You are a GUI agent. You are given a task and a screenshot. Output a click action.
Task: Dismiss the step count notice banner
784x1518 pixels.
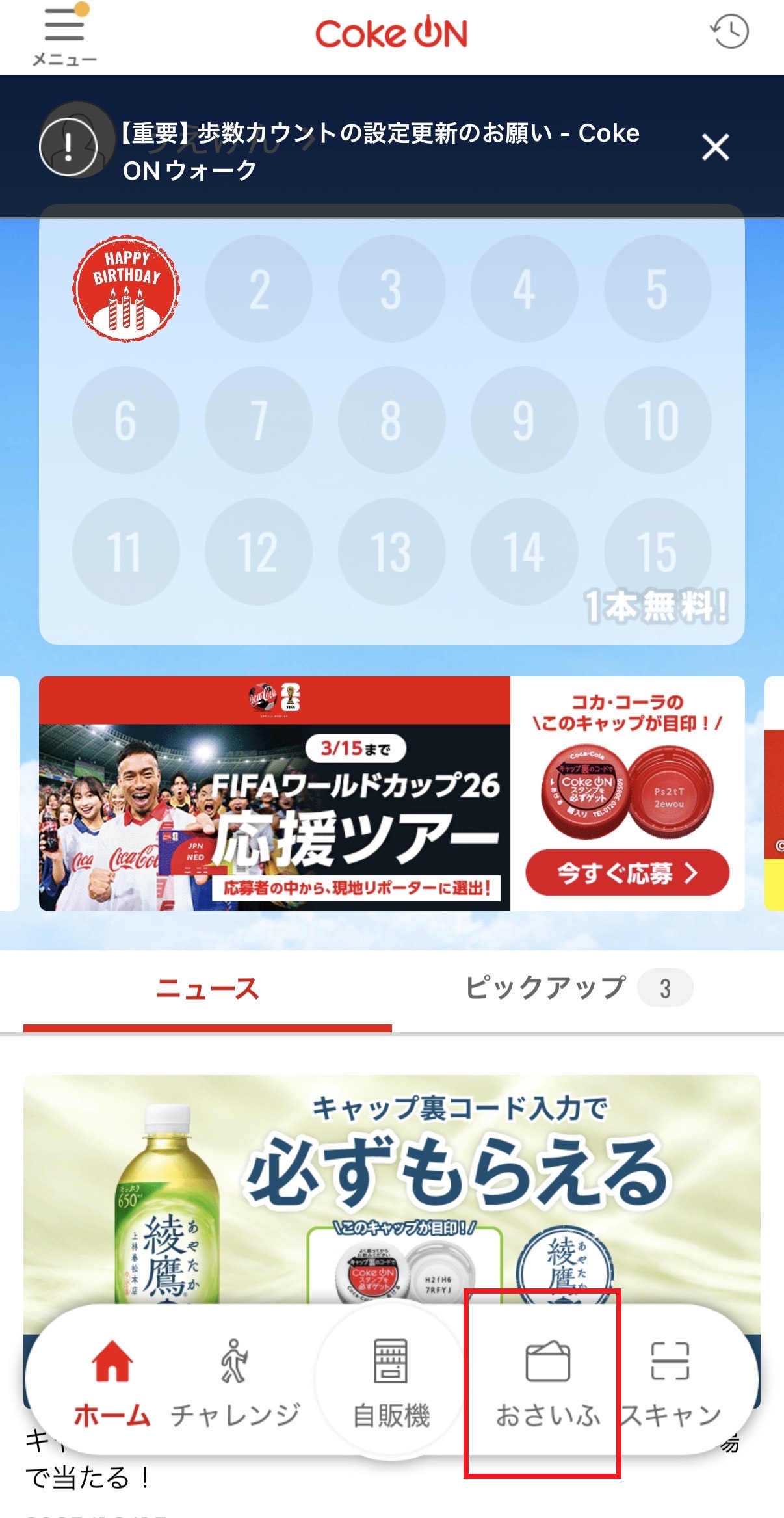point(715,148)
